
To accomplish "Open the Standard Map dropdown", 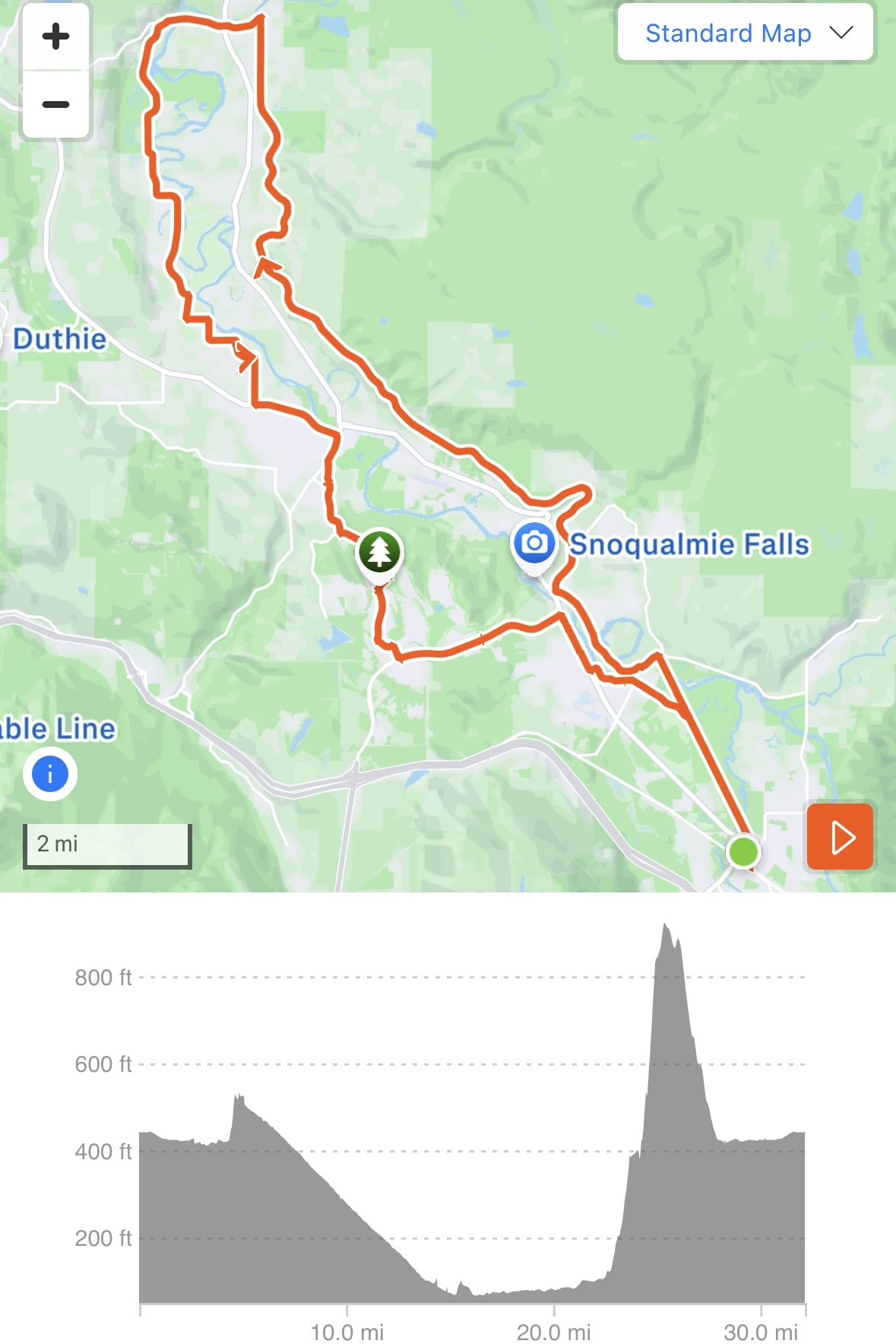I will click(745, 33).
